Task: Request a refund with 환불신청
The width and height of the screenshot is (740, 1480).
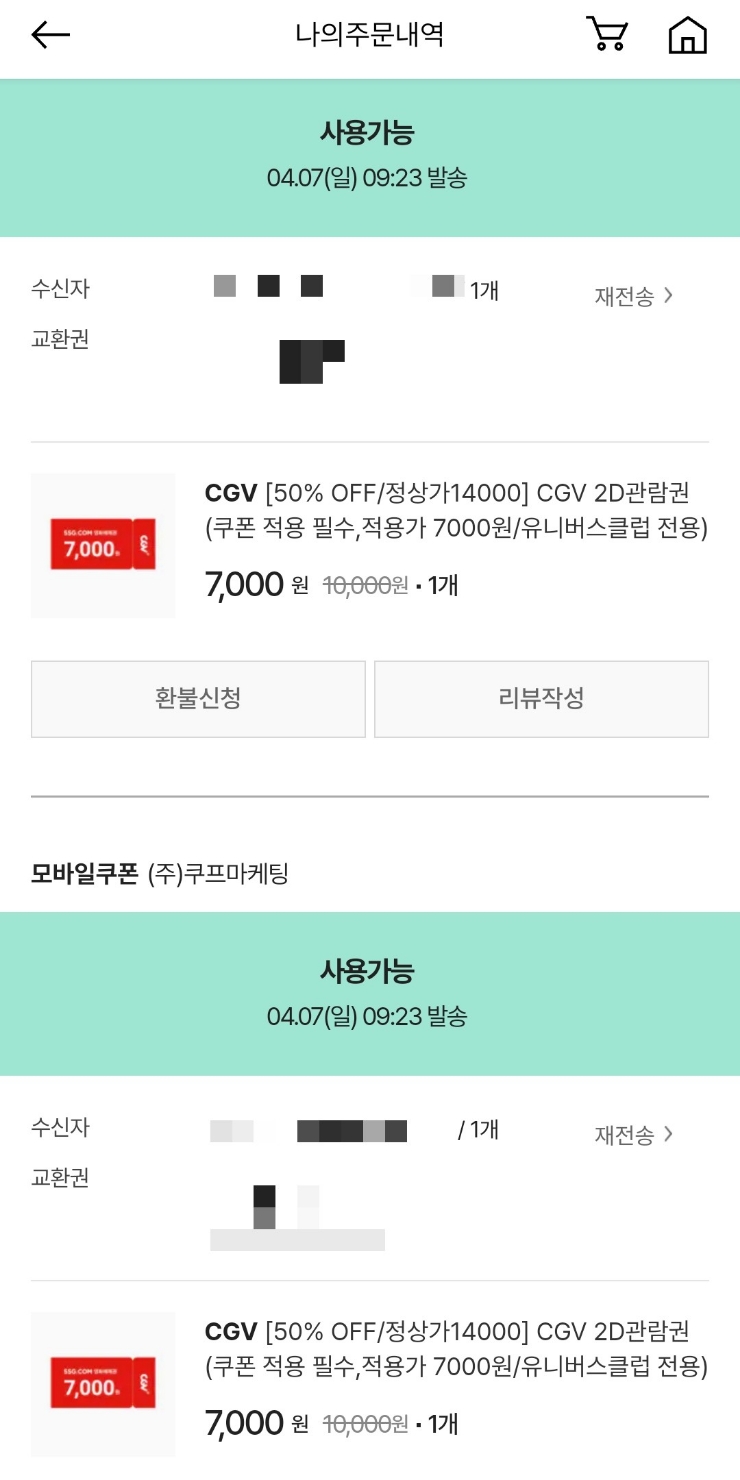Action: point(198,699)
